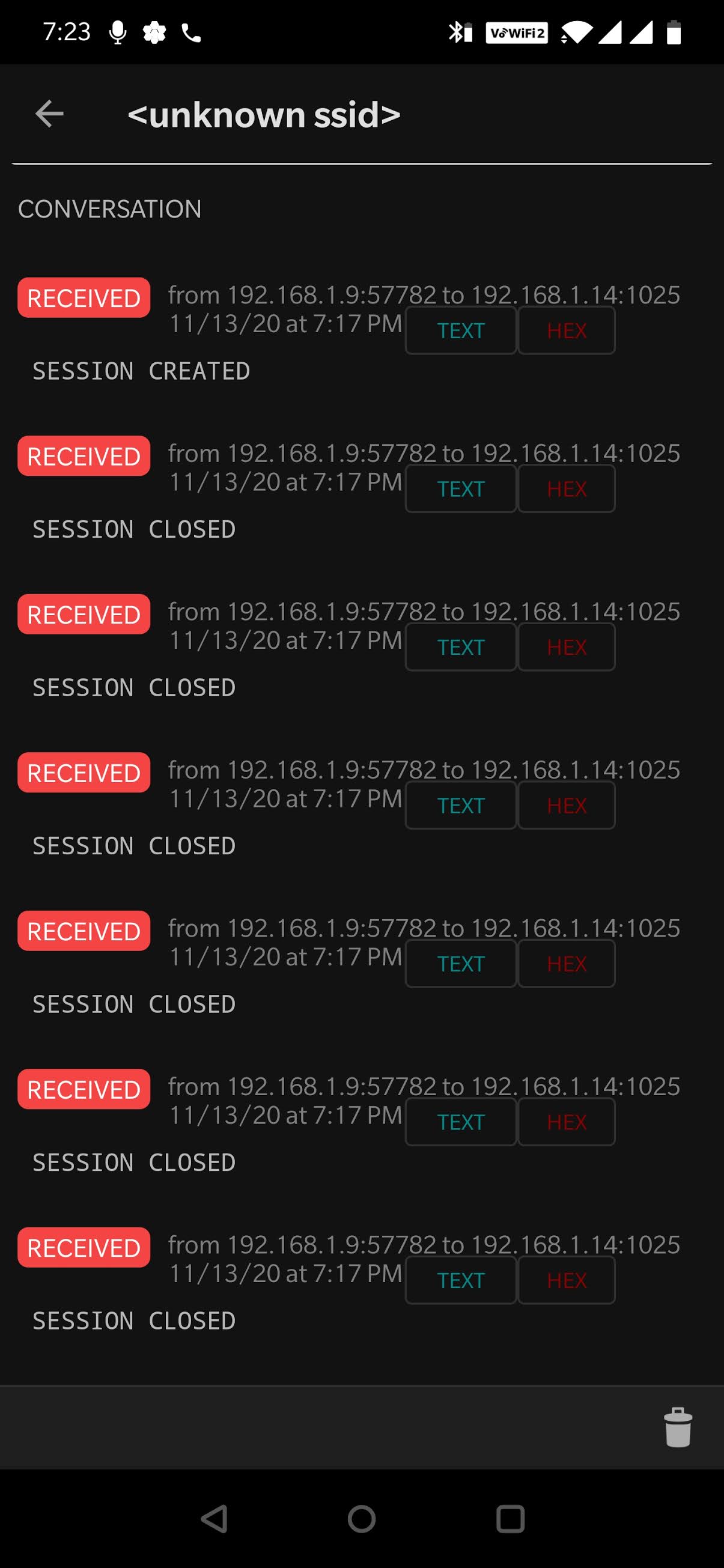Image resolution: width=724 pixels, height=1568 pixels.
Task: Show SESSION CREATED message as HEX
Action: coord(567,330)
